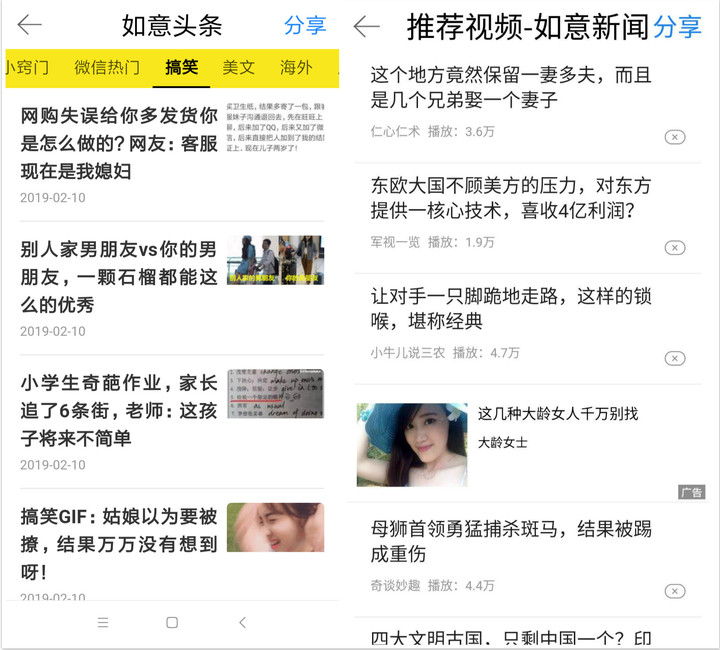Go back from 如意头条 page
720x650 pixels.
(x=30, y=25)
